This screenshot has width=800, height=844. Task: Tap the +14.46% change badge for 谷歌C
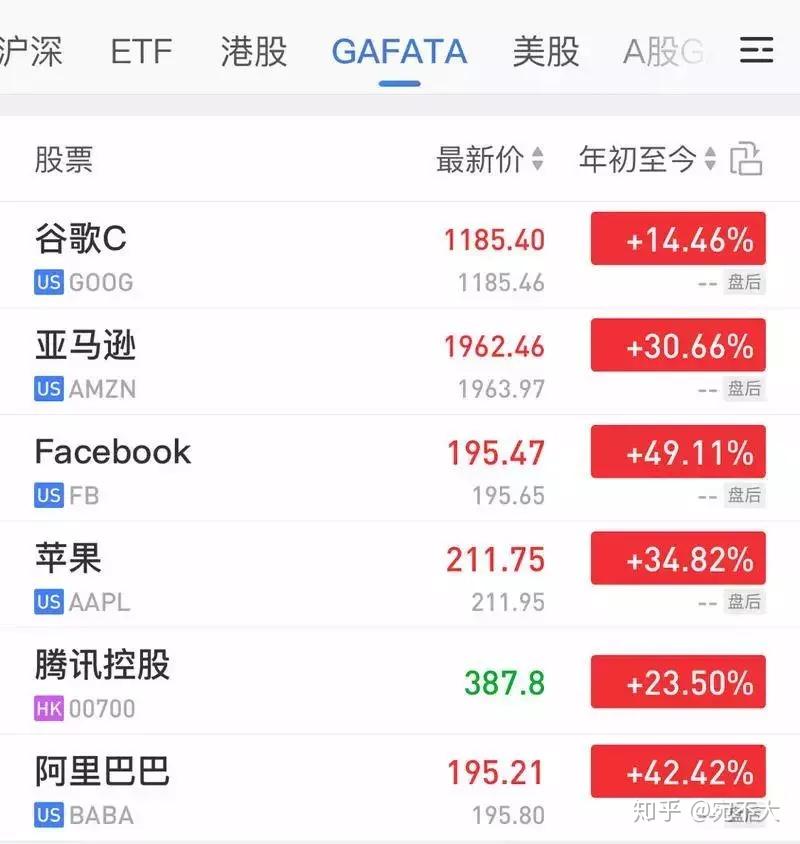tap(678, 239)
